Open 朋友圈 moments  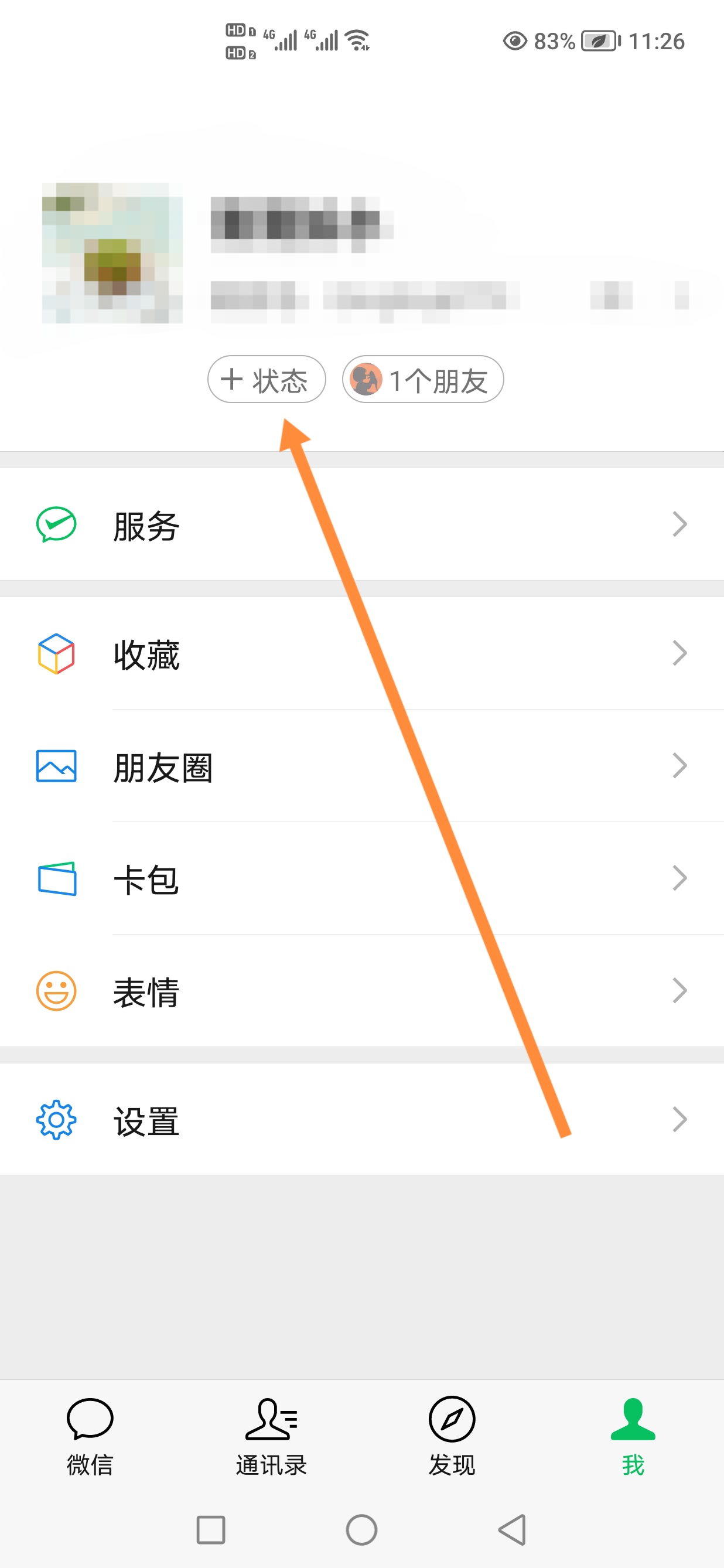coord(362,766)
